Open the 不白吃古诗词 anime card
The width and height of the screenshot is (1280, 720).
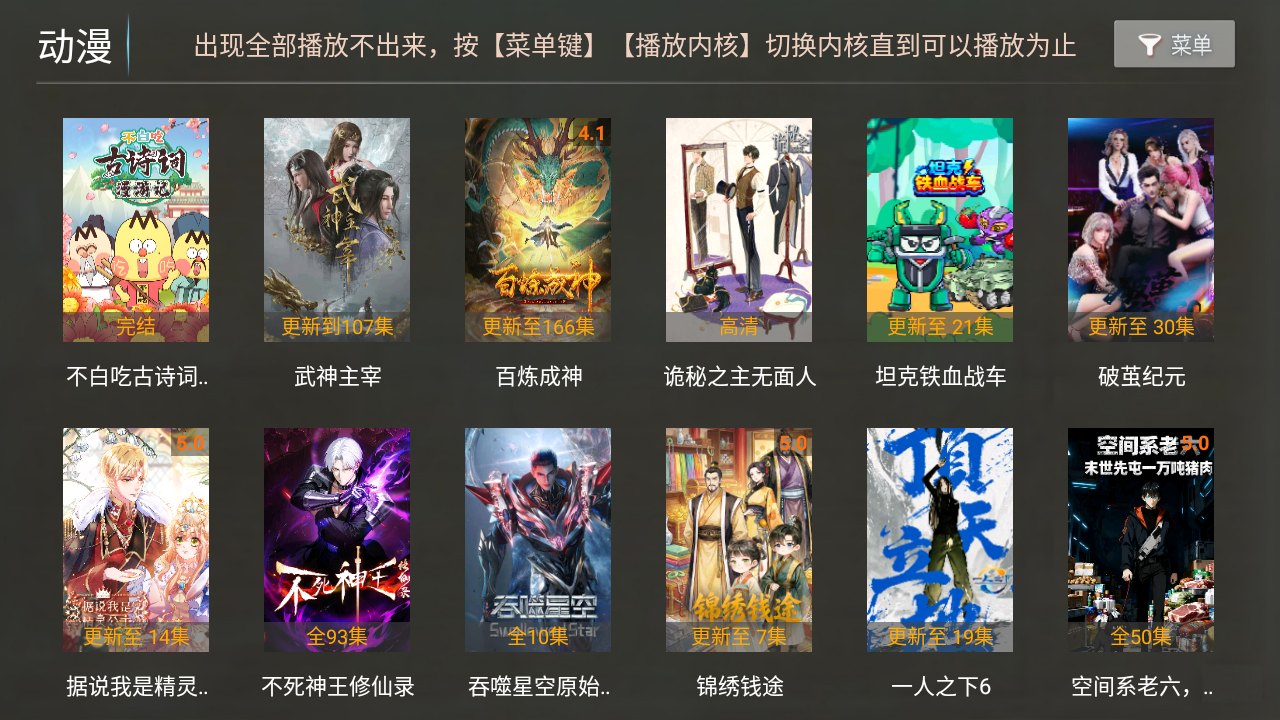136,230
